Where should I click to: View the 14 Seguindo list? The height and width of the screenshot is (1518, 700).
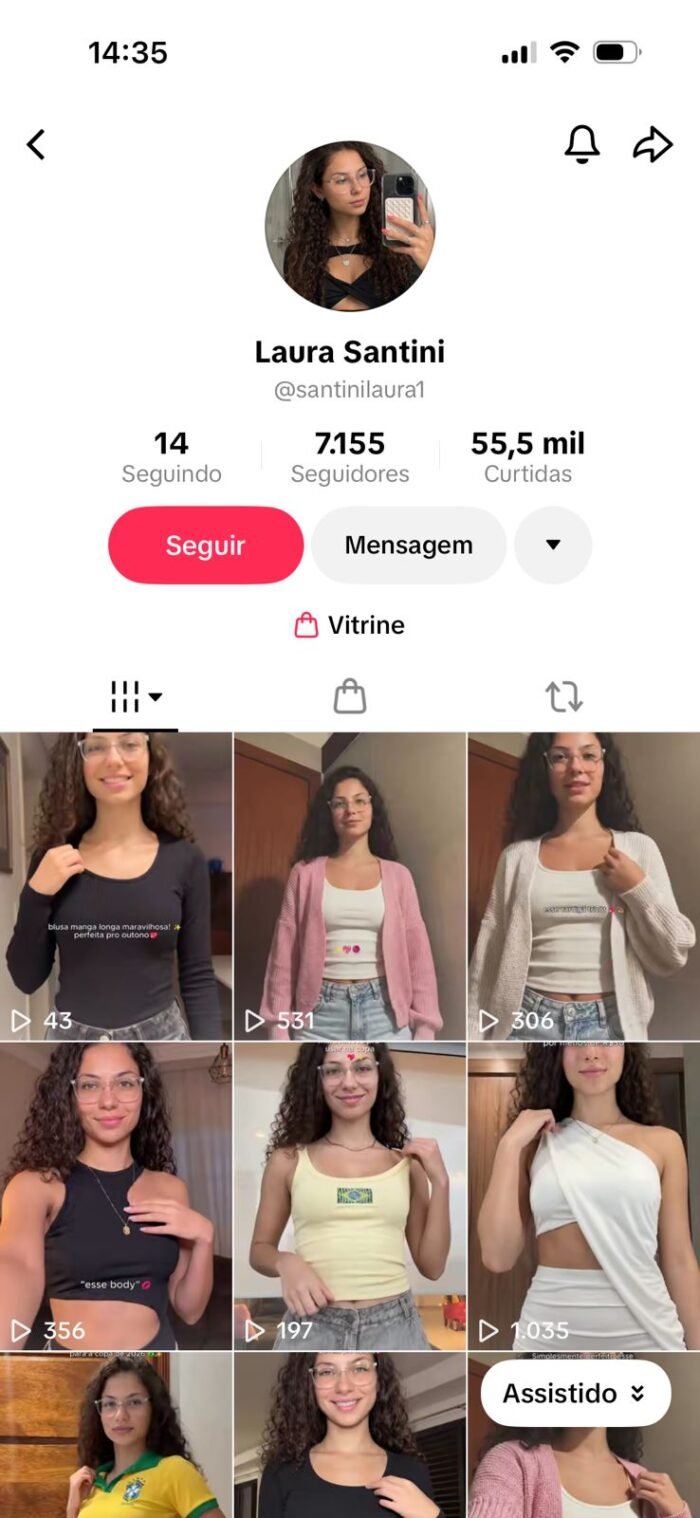[x=171, y=457]
